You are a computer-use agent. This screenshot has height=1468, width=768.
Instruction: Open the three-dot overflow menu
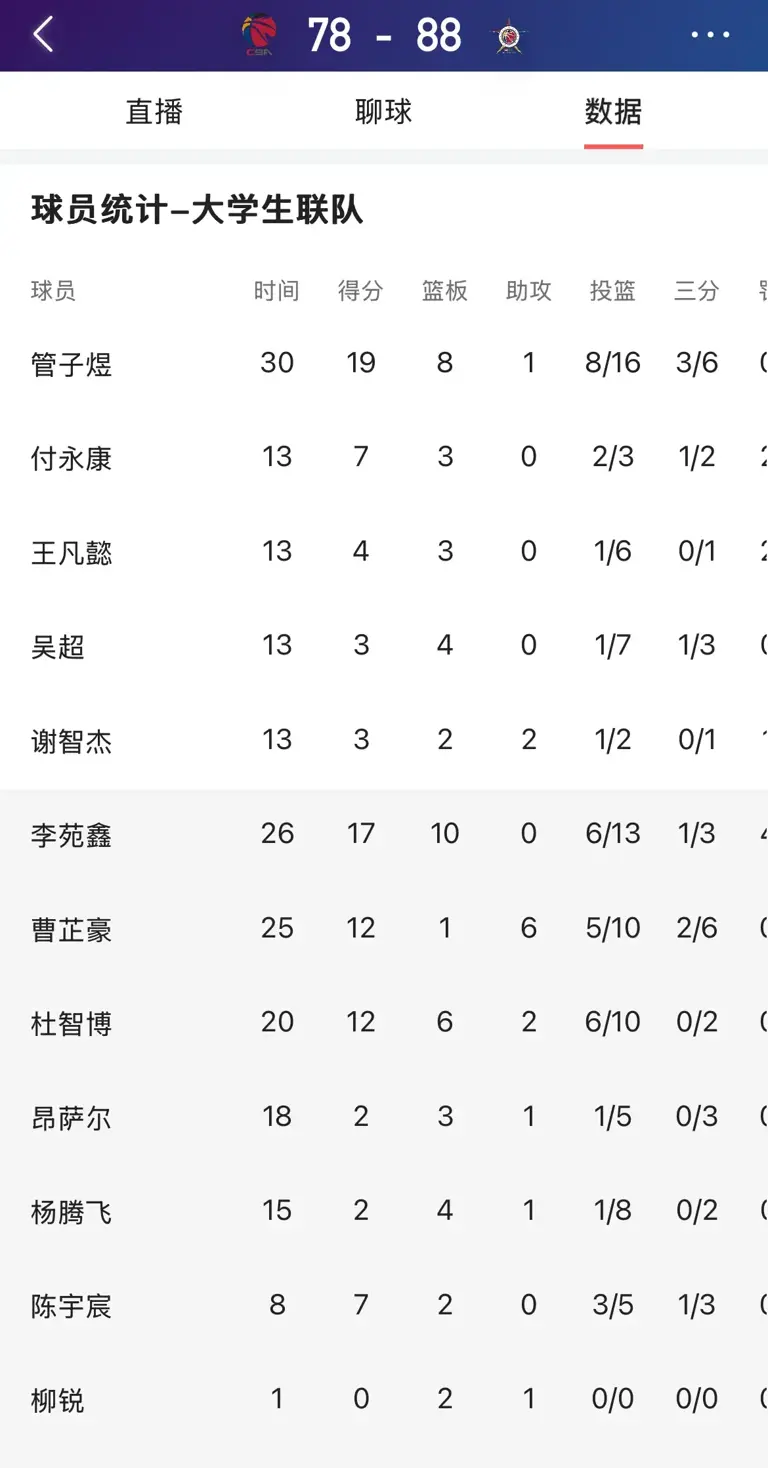point(710,35)
